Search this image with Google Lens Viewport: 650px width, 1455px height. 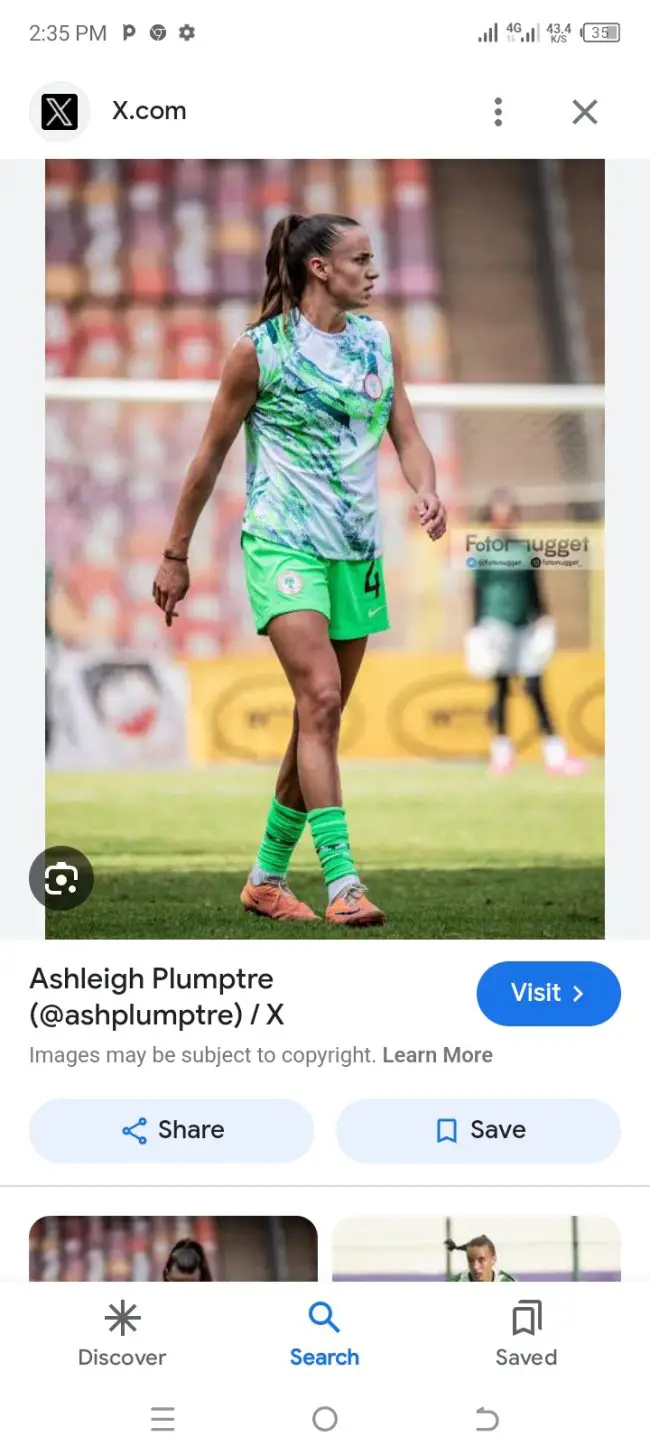coord(61,879)
